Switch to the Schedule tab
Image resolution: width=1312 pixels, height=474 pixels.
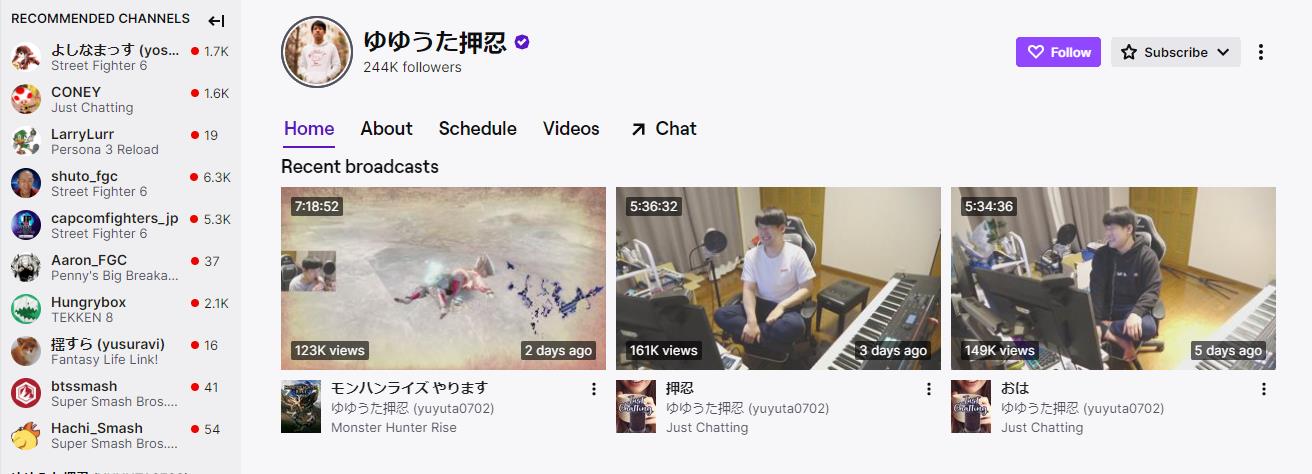(x=477, y=128)
